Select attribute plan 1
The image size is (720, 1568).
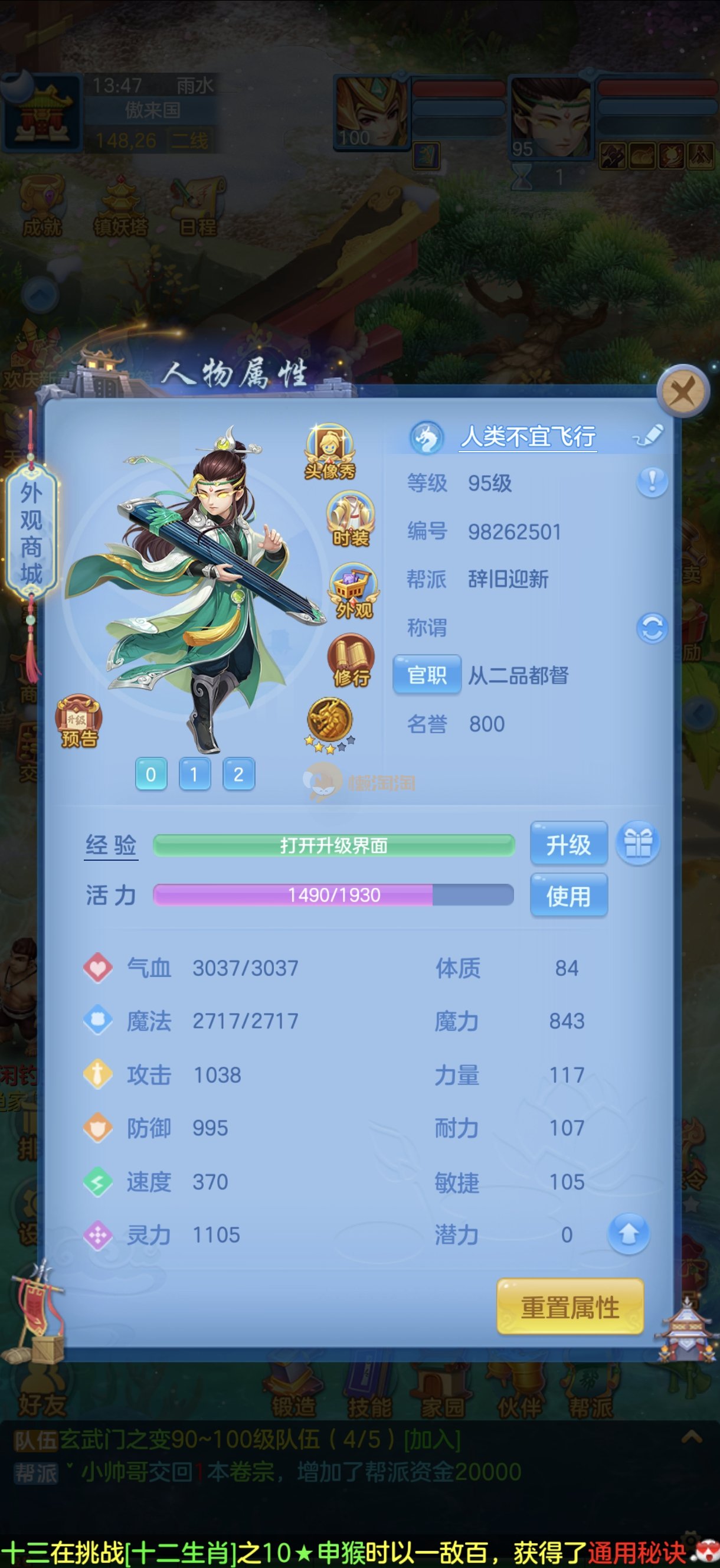(x=194, y=775)
